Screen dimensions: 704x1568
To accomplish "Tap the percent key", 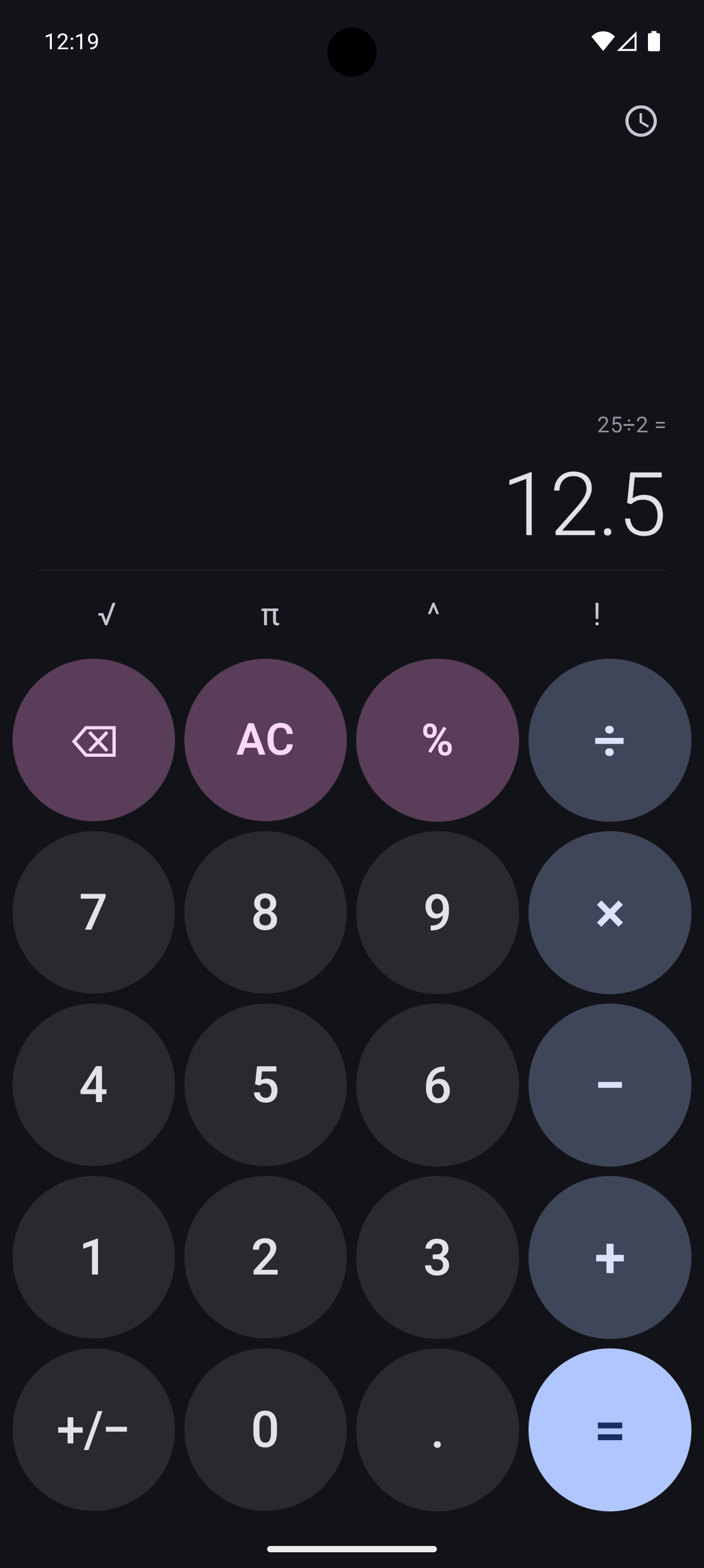I will [x=437, y=740].
